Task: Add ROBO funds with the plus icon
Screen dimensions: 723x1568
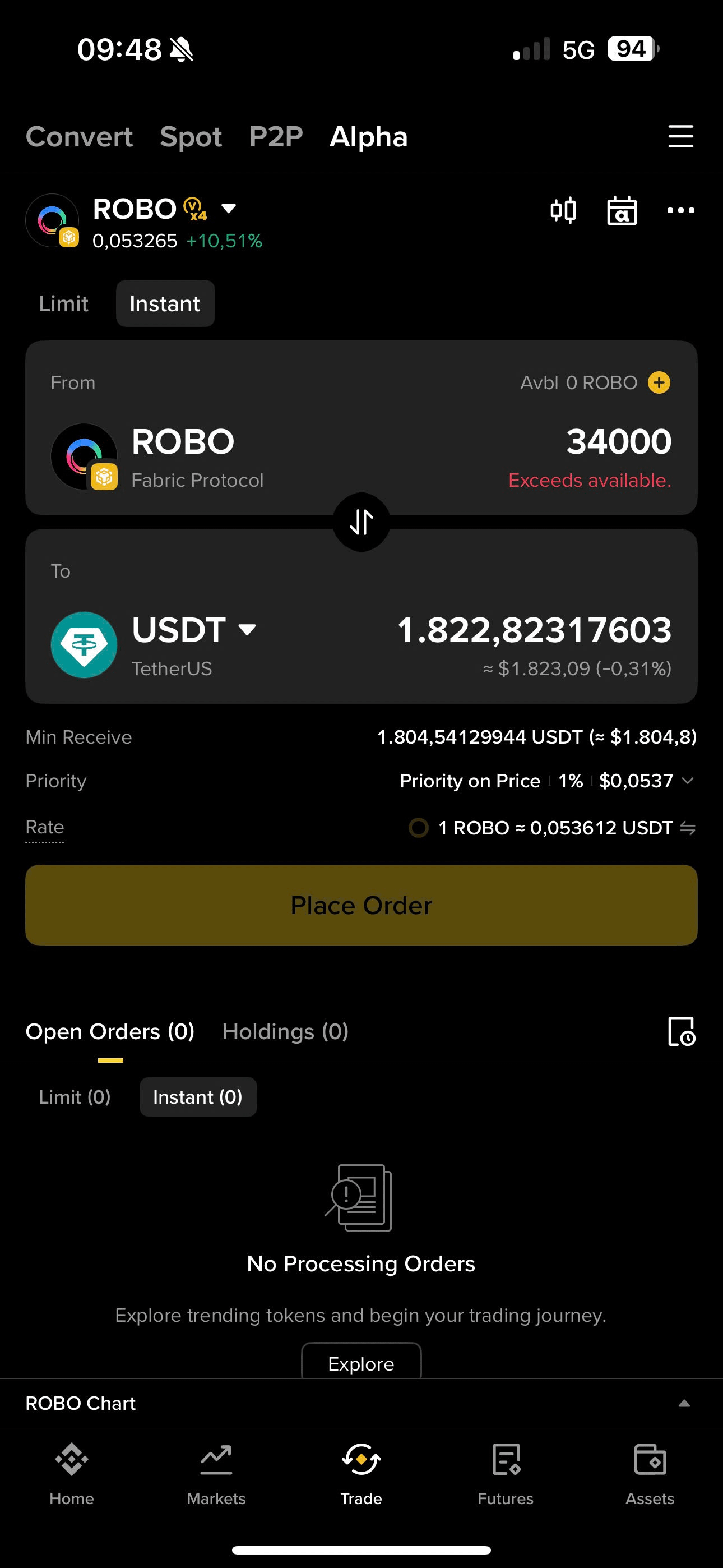Action: click(x=659, y=382)
